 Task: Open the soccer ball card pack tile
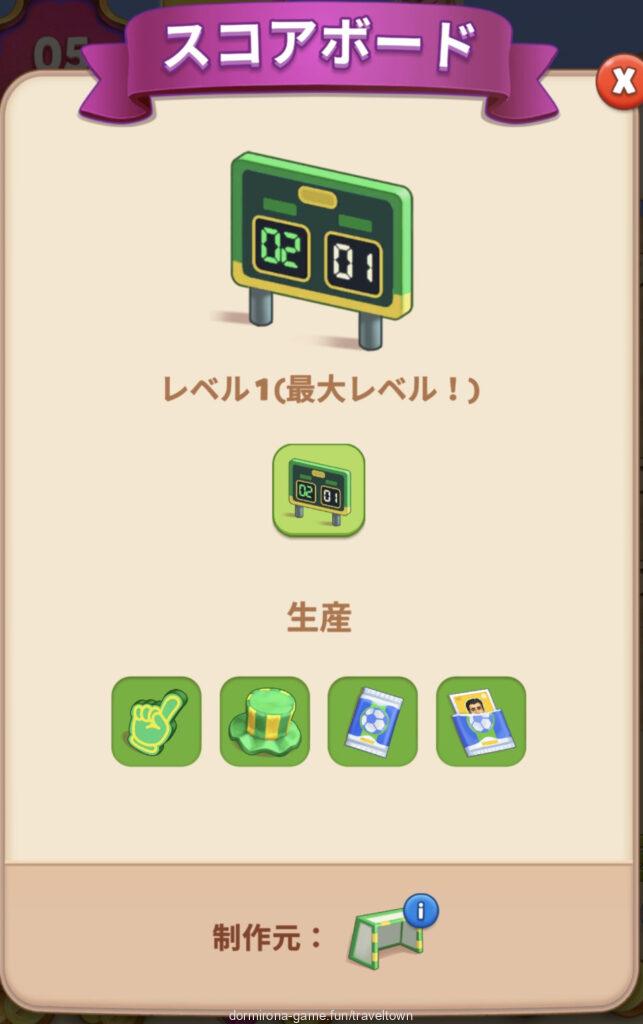372,721
